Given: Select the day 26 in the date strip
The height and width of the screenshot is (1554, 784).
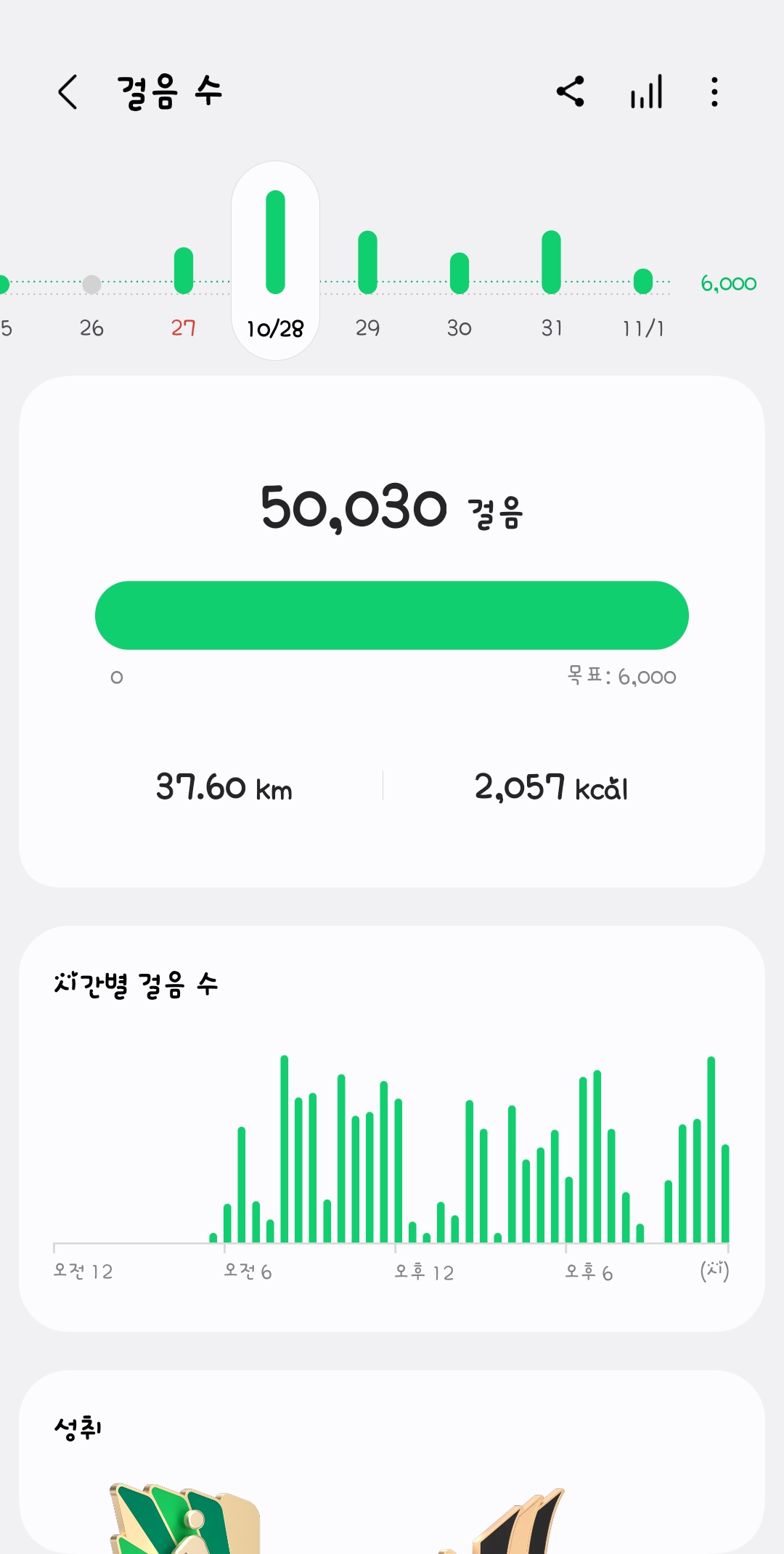Looking at the screenshot, I should pos(91,304).
